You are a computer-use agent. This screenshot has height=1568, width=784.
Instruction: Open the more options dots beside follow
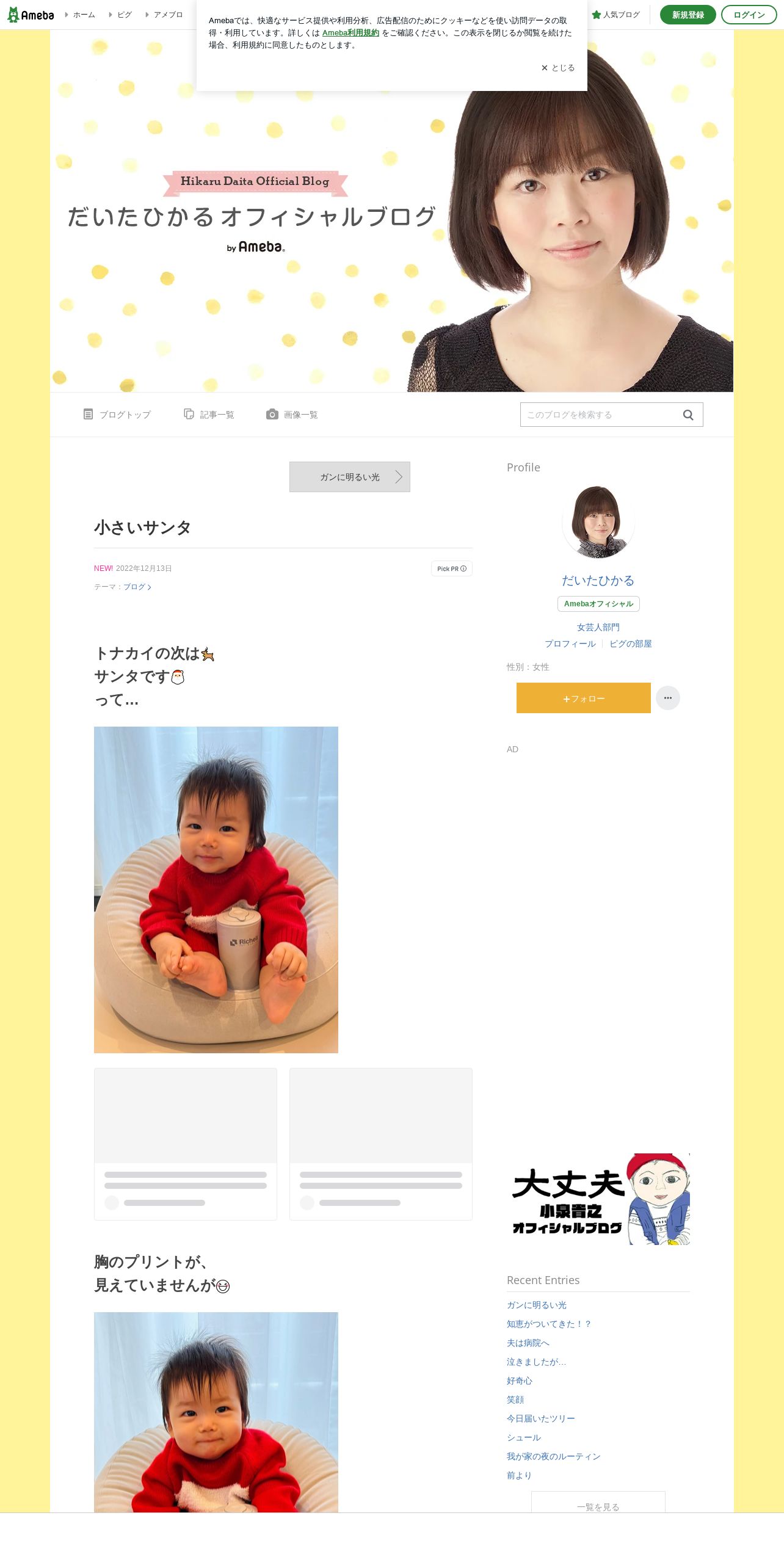tap(668, 698)
